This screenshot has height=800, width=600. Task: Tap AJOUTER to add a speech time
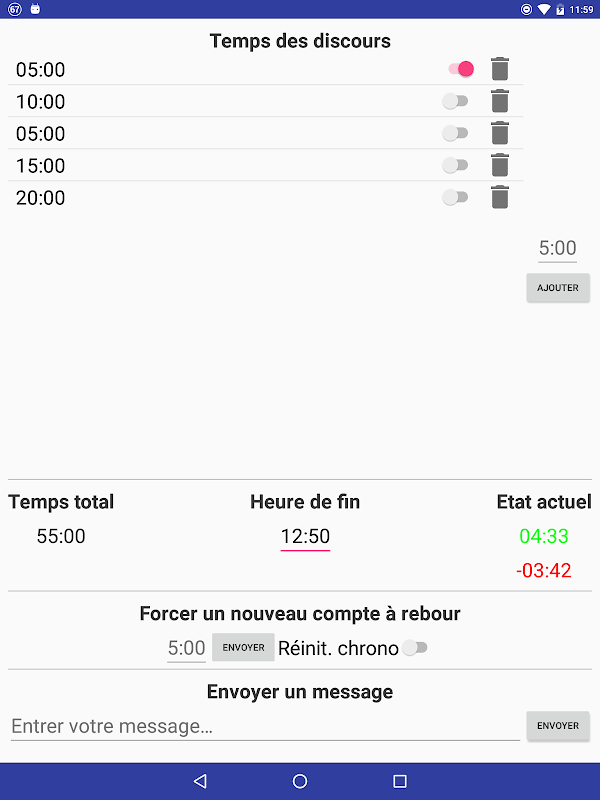558,287
